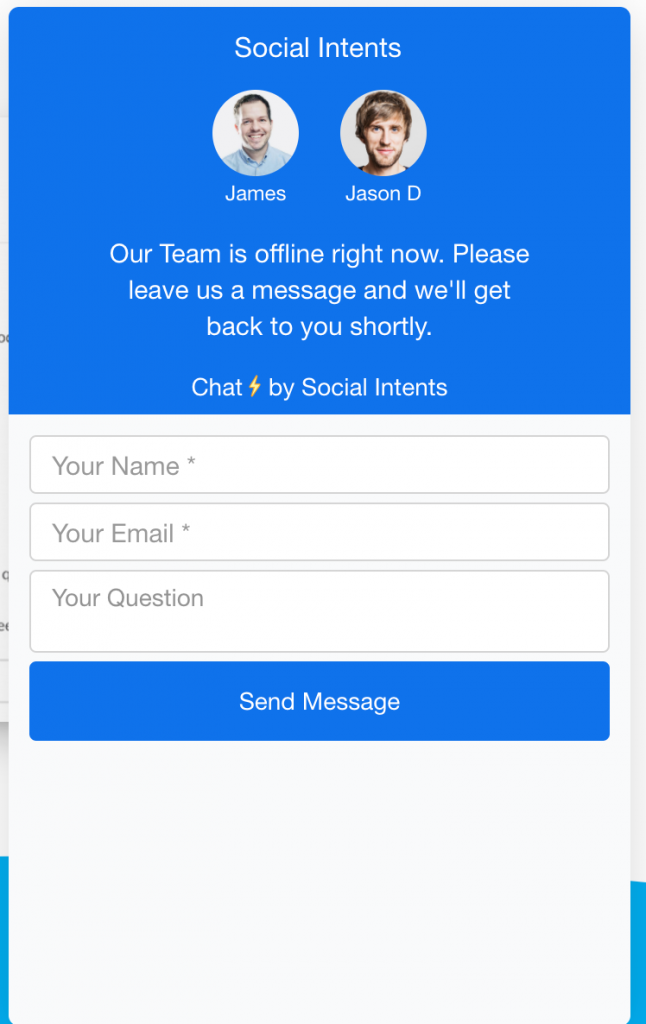
Task: Focus the Your Email field
Action: pyautogui.click(x=319, y=532)
